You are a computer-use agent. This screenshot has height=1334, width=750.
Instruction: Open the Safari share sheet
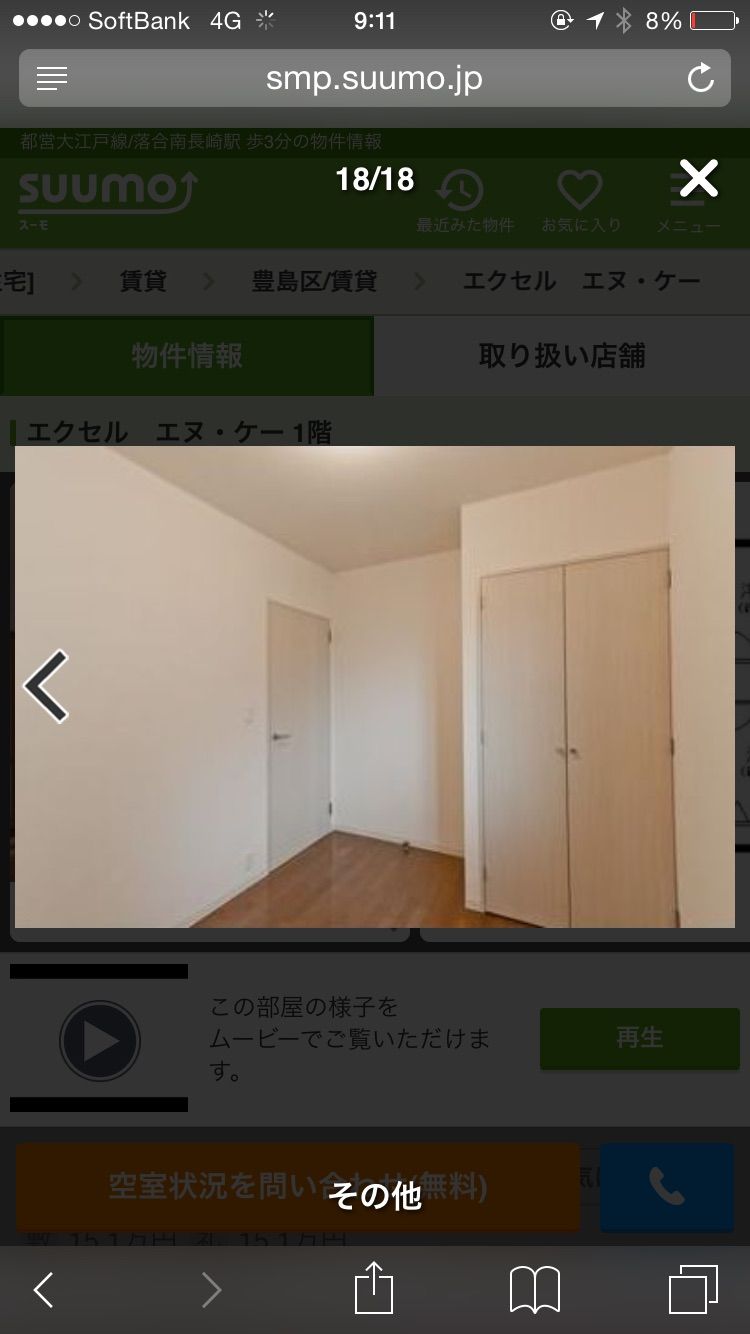(374, 1288)
